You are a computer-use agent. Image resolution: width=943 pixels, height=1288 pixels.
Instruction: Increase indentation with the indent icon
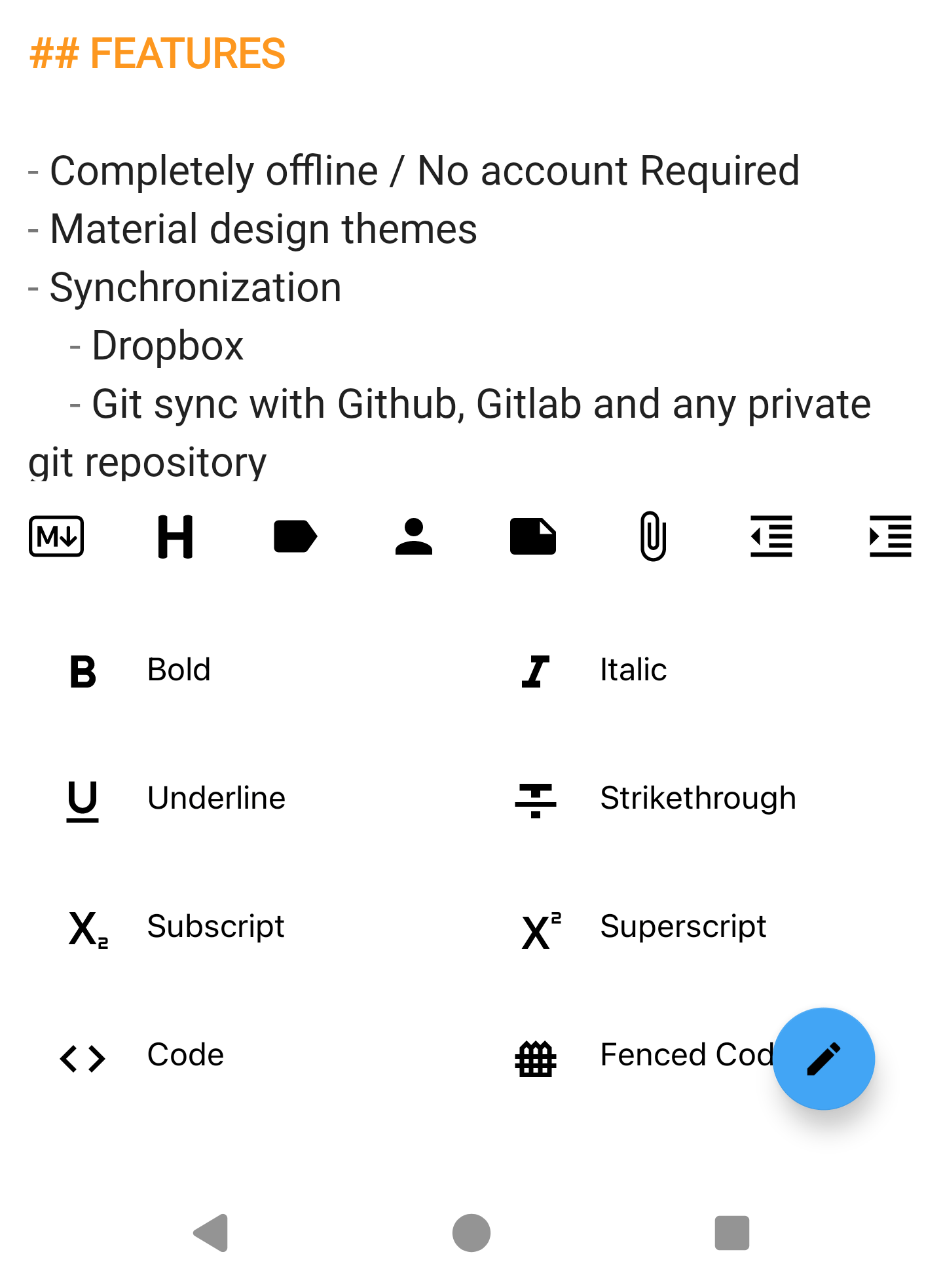[891, 536]
